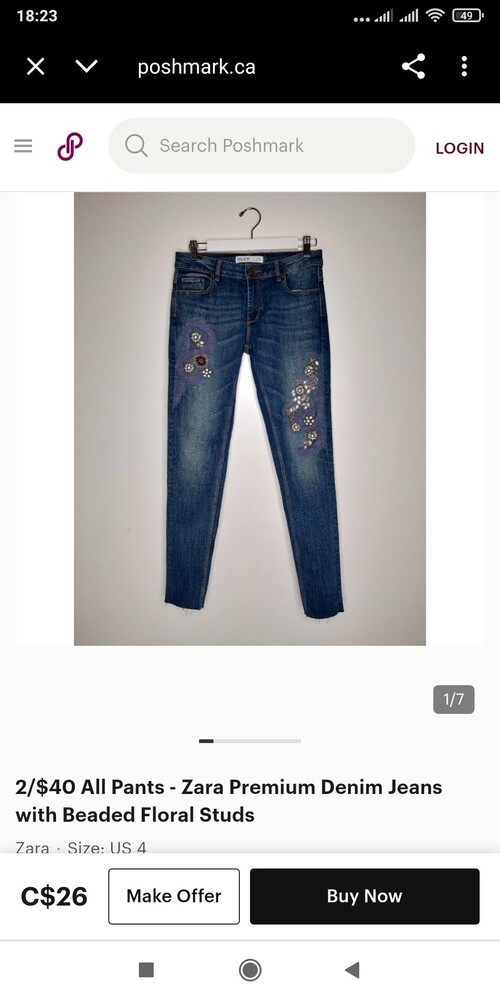
Task: Go to the system home screen
Action: 250,970
